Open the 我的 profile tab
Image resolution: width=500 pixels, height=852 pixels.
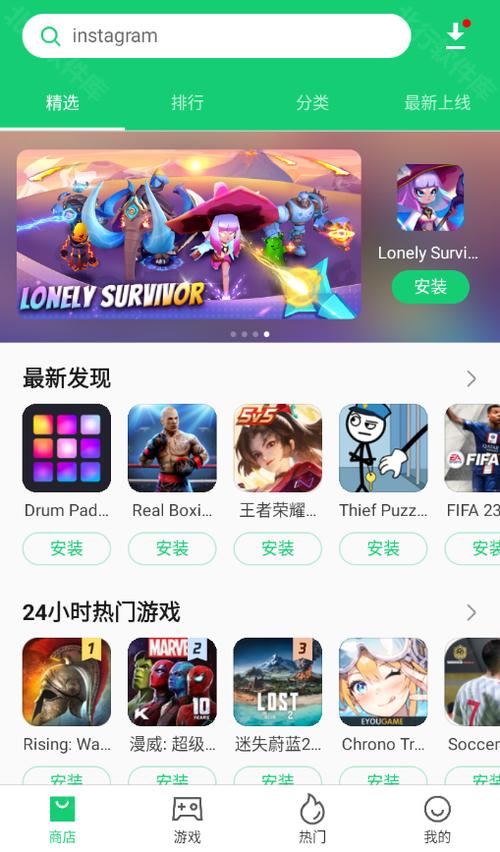438,819
